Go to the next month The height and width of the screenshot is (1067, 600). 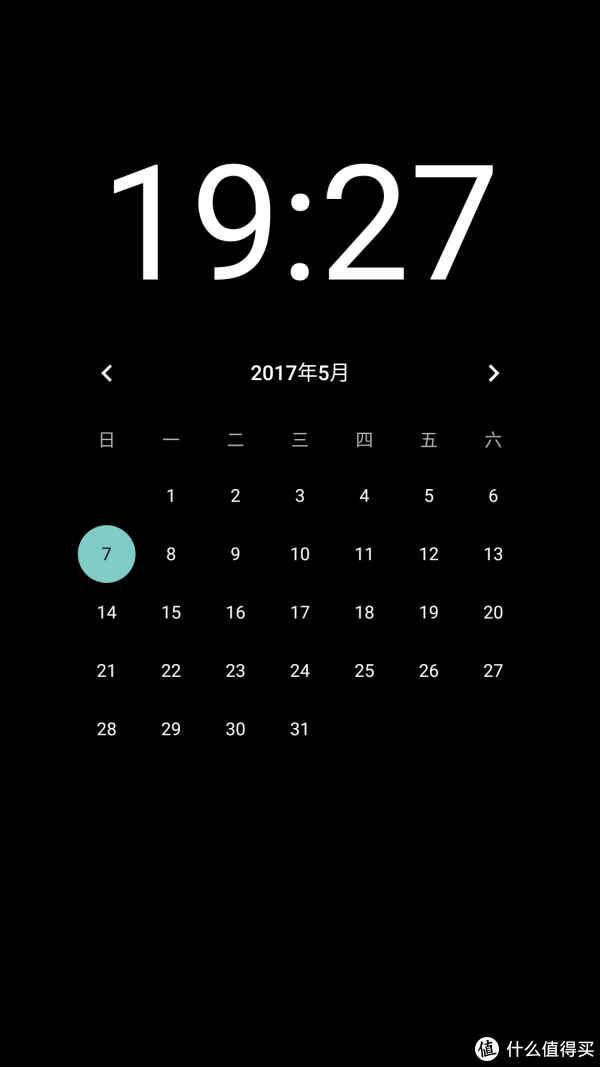[493, 373]
